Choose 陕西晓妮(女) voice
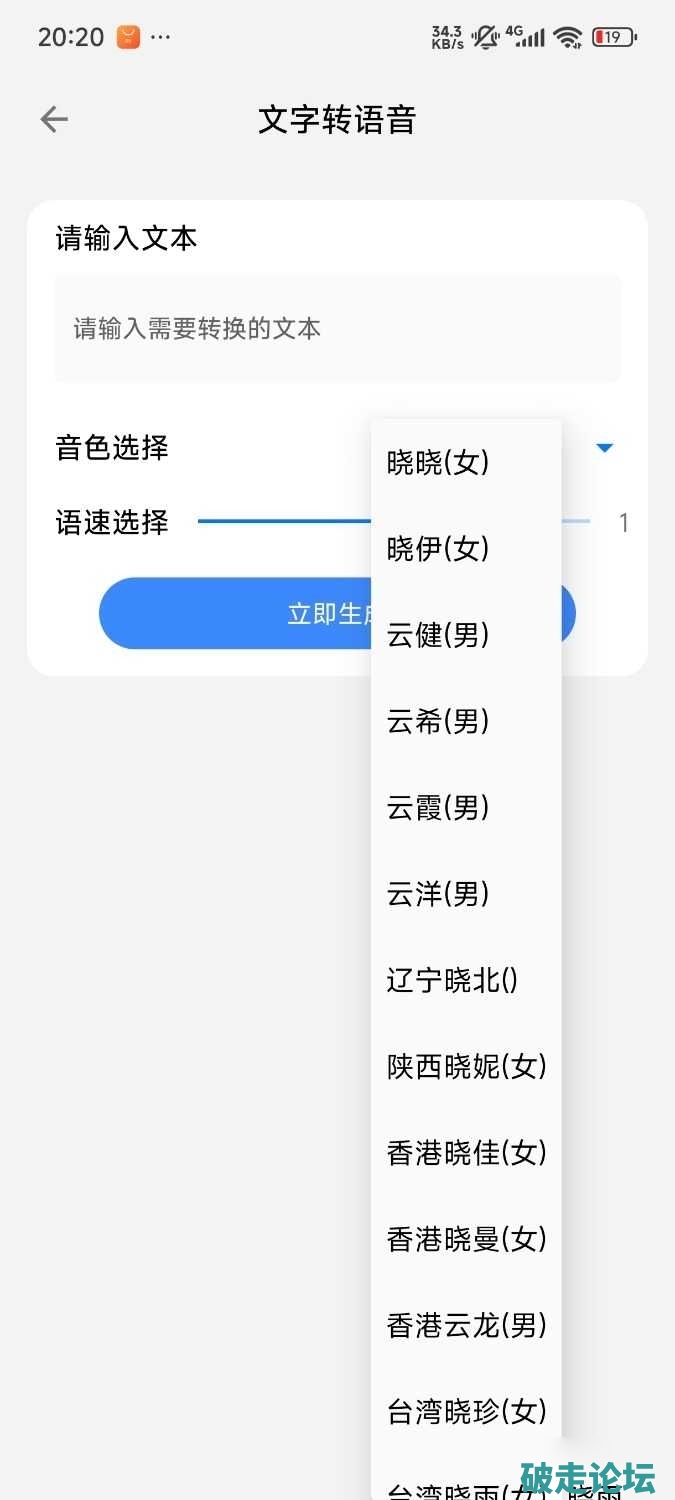Screen dimensions: 675x1500 (466, 1066)
